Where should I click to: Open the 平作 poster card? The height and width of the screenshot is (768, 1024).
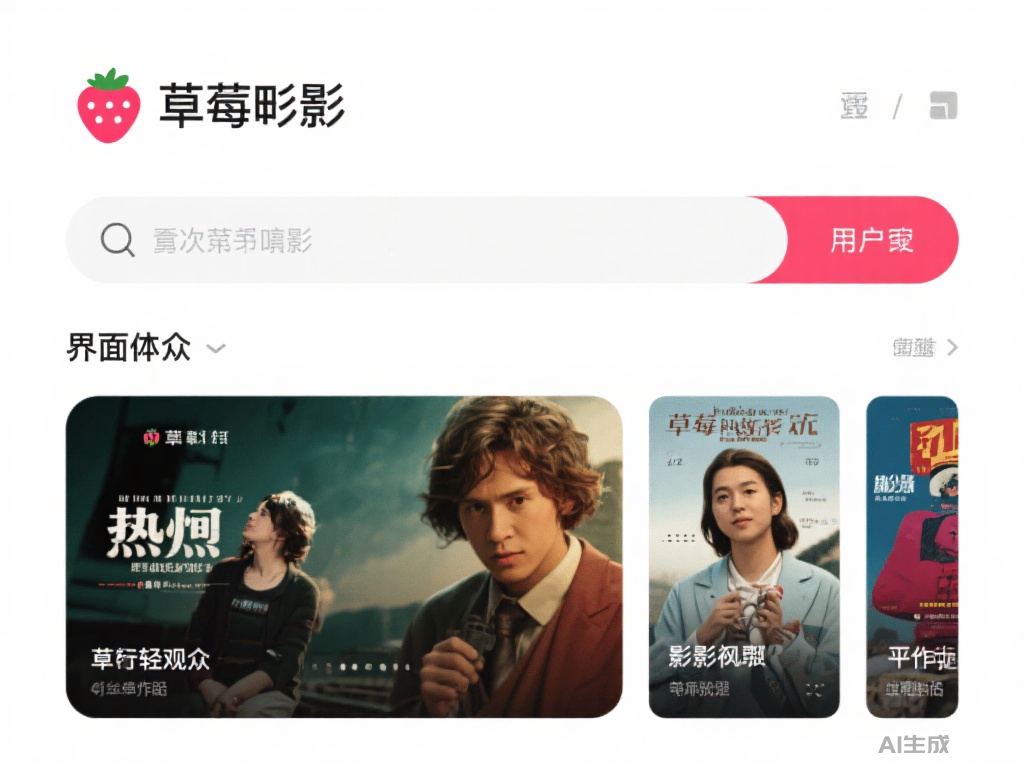click(x=912, y=556)
